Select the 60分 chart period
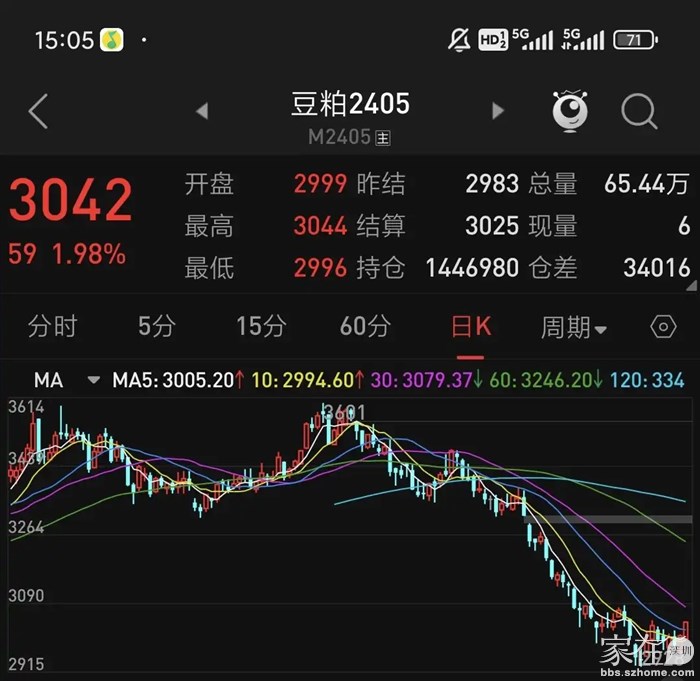Screen dimensions: 700x681 [x=365, y=326]
